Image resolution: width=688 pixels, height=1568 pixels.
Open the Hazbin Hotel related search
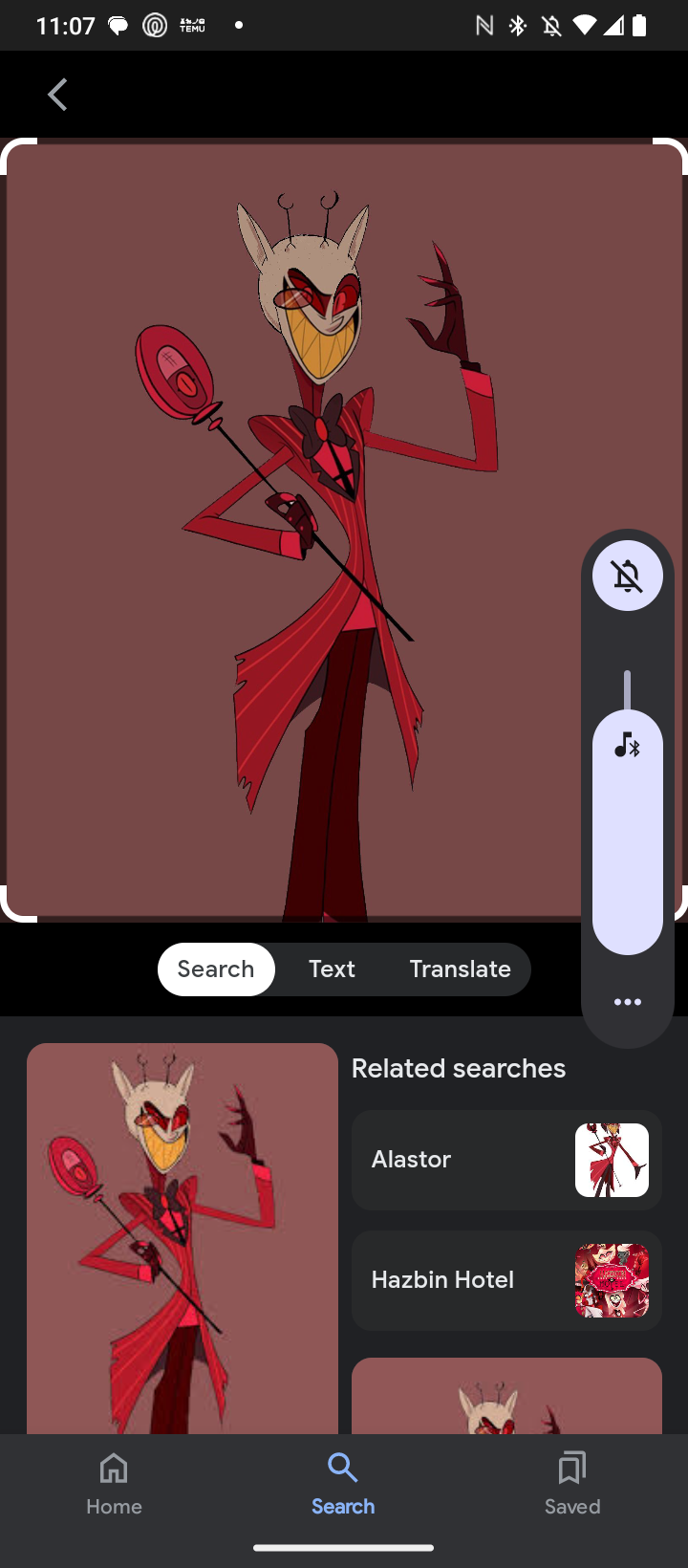(506, 1280)
